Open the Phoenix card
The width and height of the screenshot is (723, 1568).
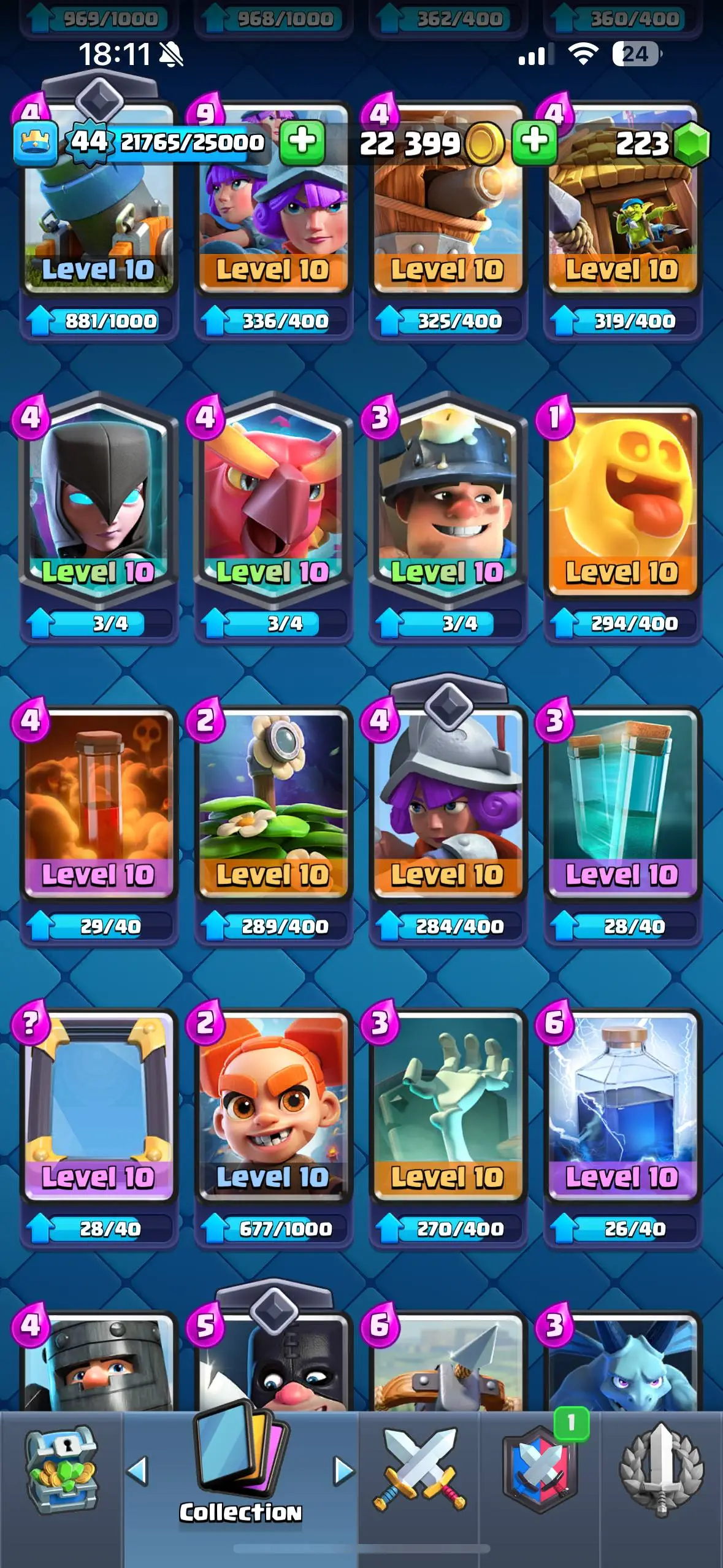click(x=273, y=497)
